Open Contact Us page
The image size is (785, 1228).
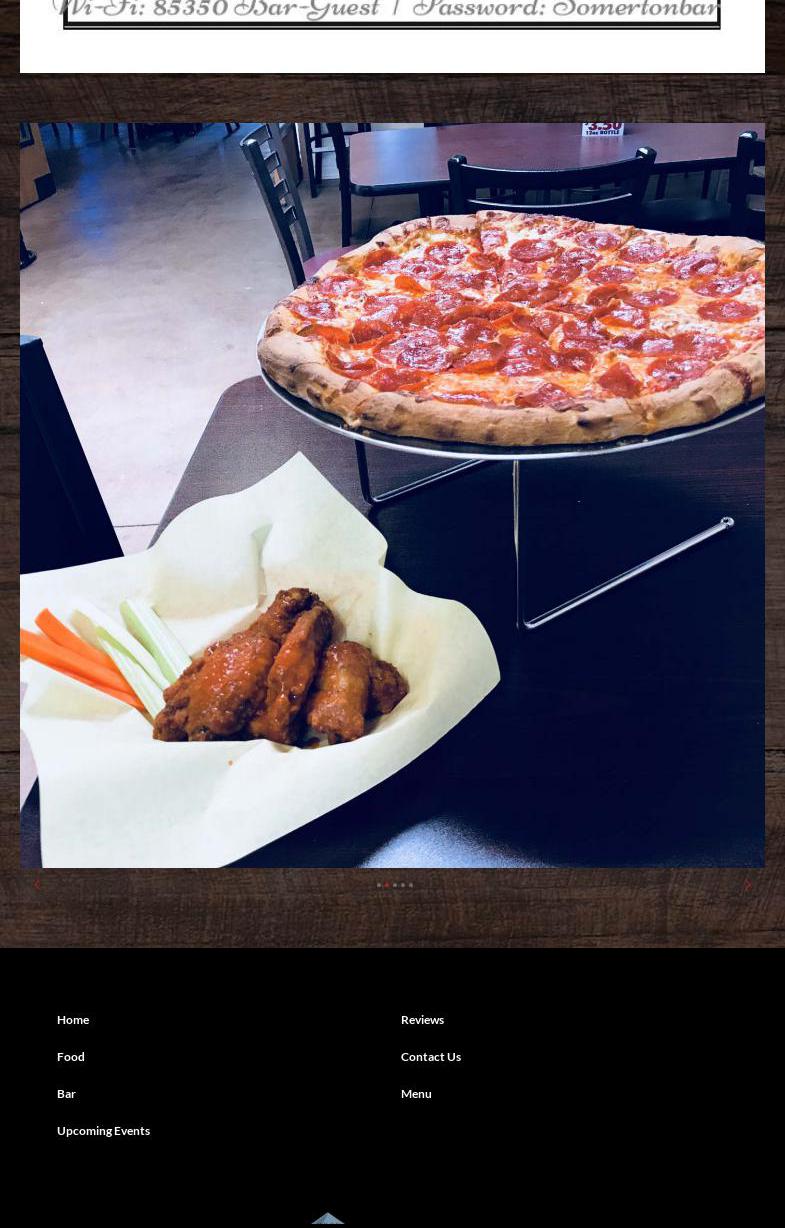point(430,1057)
